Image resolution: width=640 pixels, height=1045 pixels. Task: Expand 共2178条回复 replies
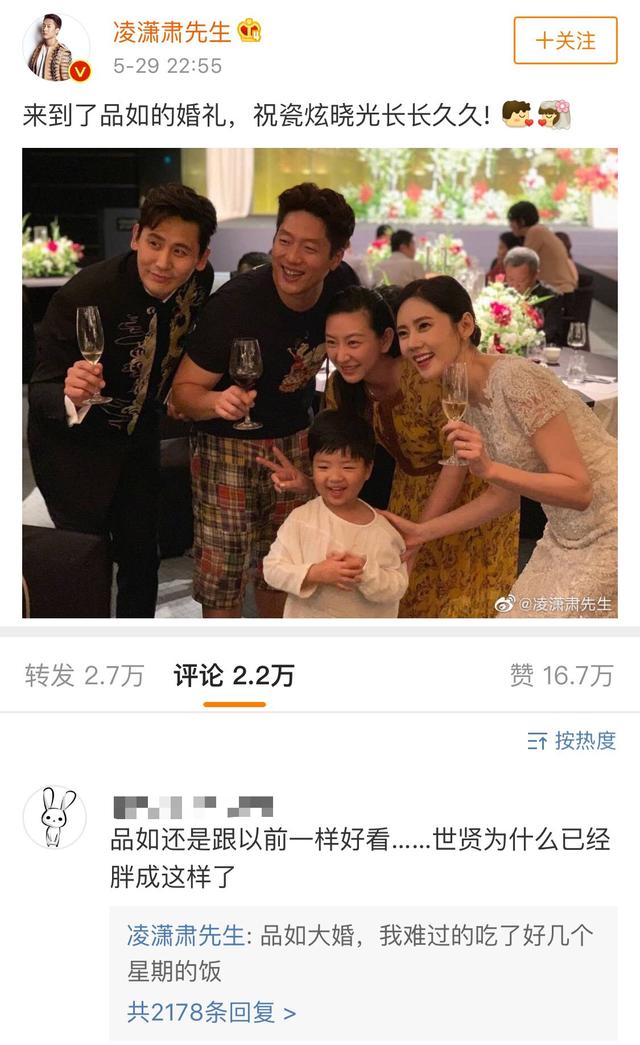[x=211, y=1012]
